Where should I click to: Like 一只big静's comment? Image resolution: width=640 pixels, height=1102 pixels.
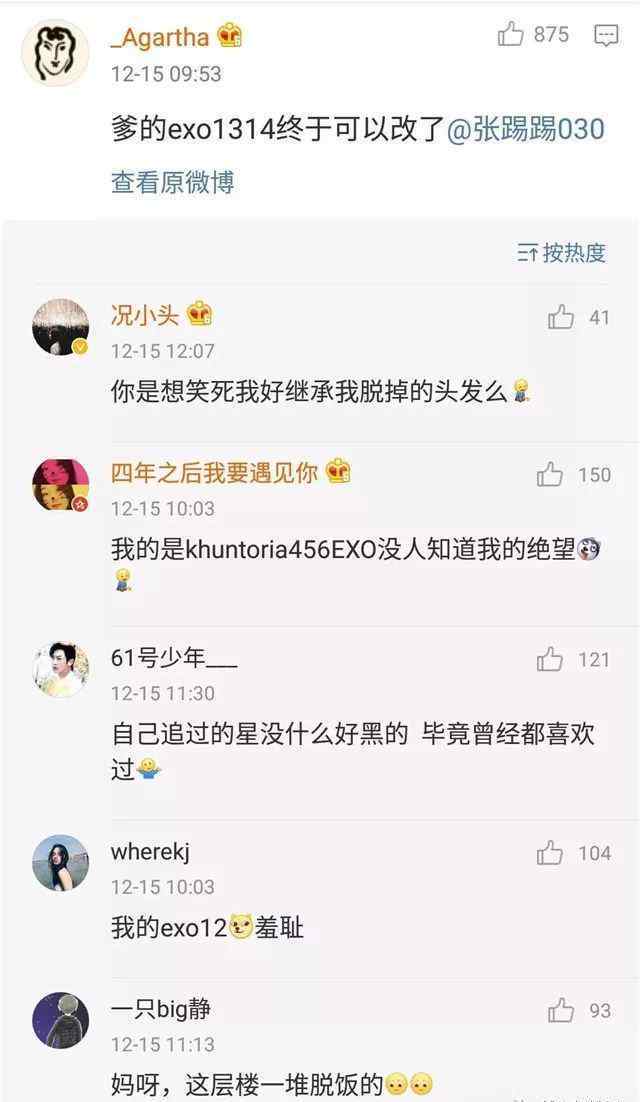tap(561, 1011)
